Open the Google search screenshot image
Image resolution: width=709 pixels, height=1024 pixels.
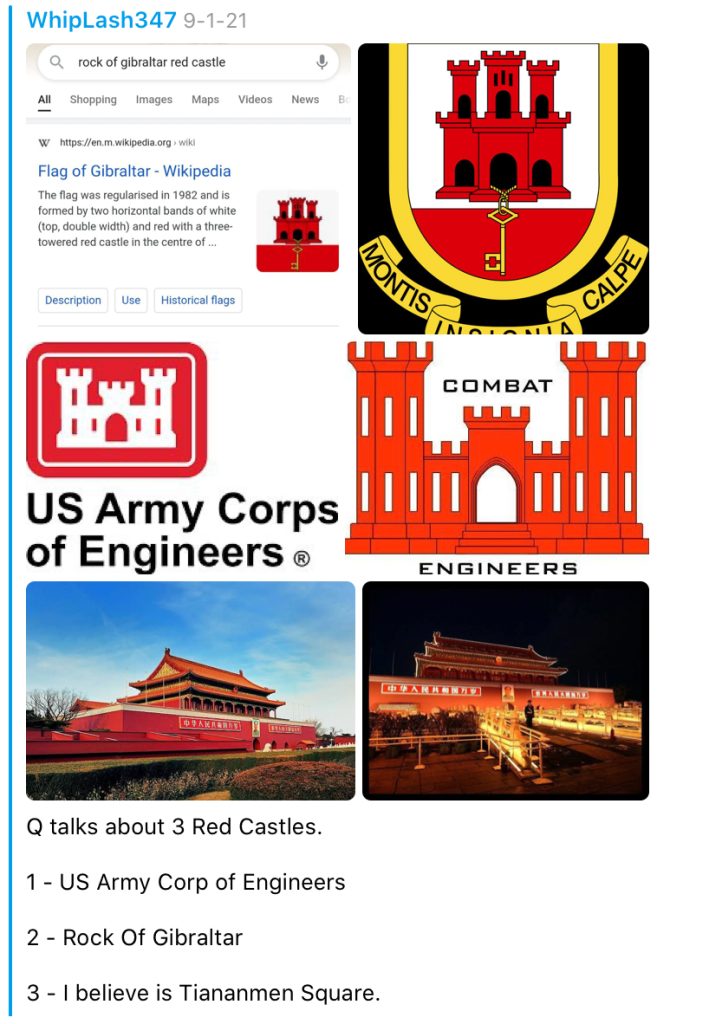(188, 188)
